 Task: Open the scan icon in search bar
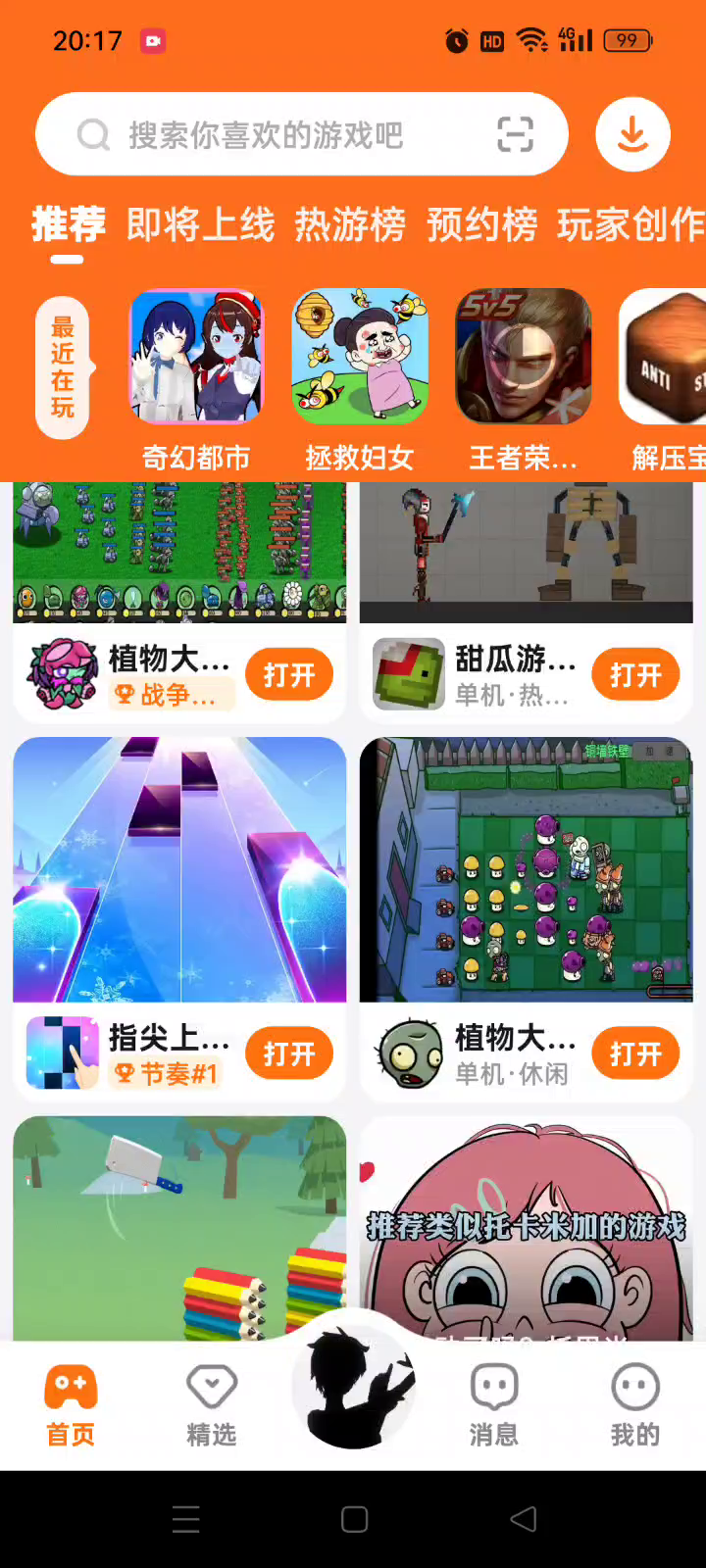(x=515, y=134)
